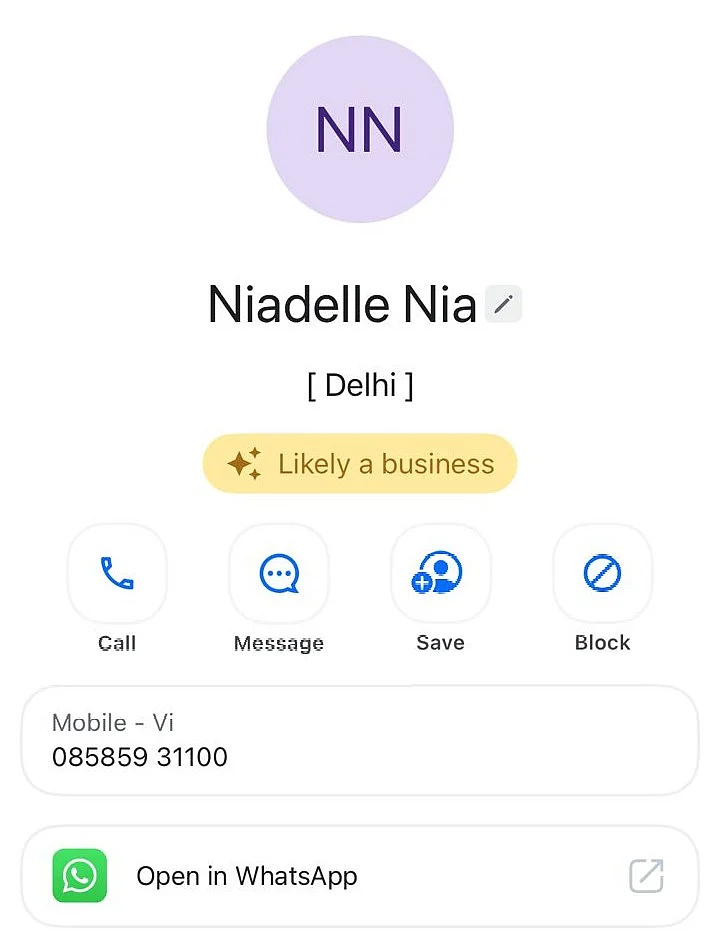Viewport: 716px width, 943px height.
Task: Call this contact
Action: pyautogui.click(x=117, y=574)
